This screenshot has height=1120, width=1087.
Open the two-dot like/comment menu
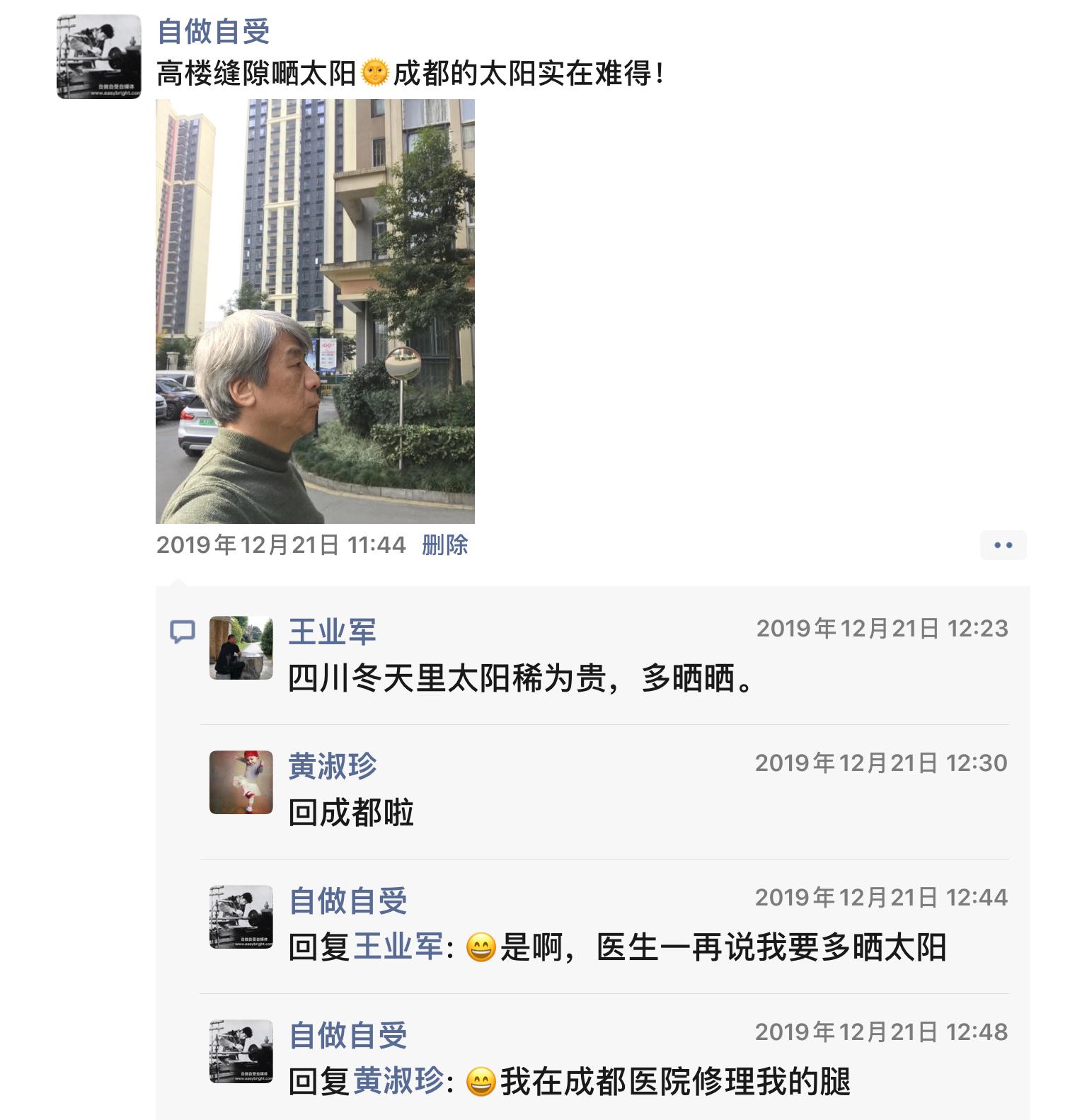click(1003, 545)
